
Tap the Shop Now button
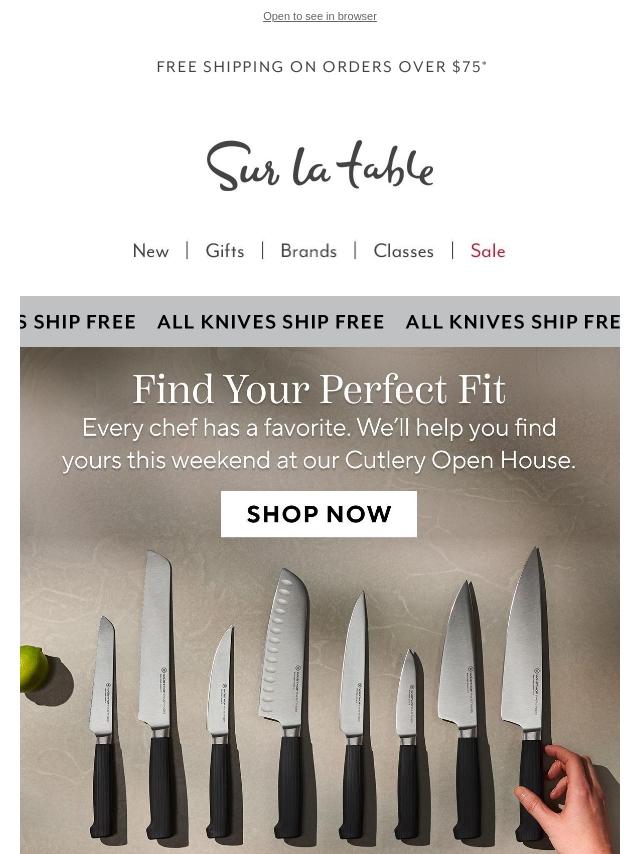(319, 514)
